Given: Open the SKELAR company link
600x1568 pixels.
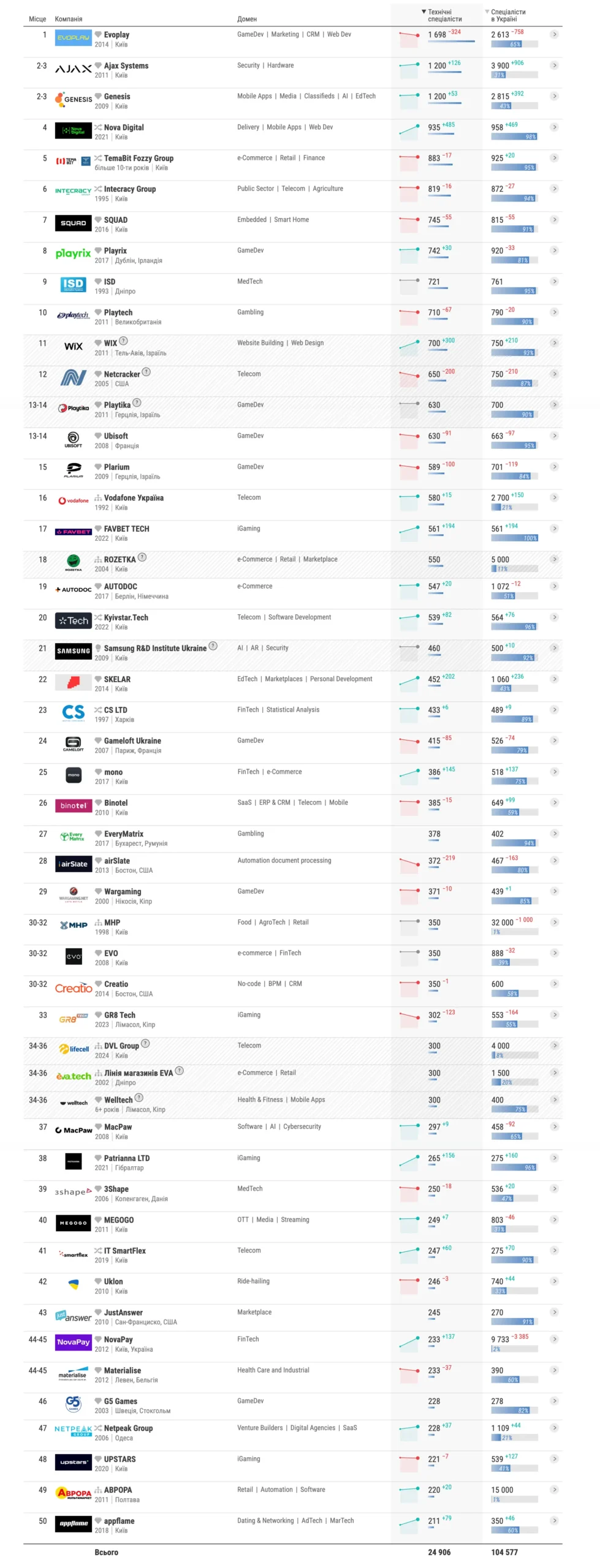Looking at the screenshot, I should pos(117,679).
